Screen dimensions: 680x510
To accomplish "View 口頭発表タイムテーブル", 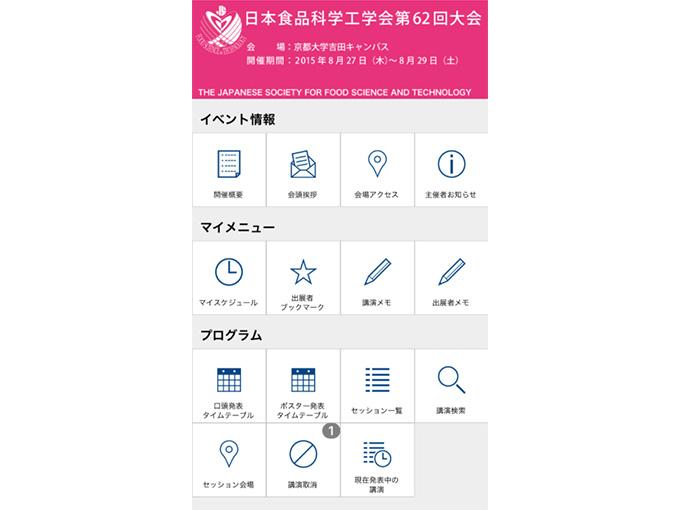I will coord(229,386).
